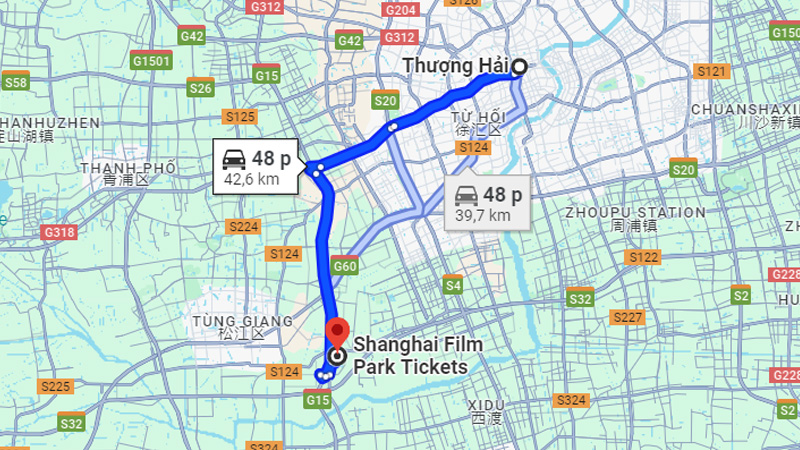This screenshot has height=450, width=800.
Task: Tap the 42,6 km route callout
Action: 259,167
